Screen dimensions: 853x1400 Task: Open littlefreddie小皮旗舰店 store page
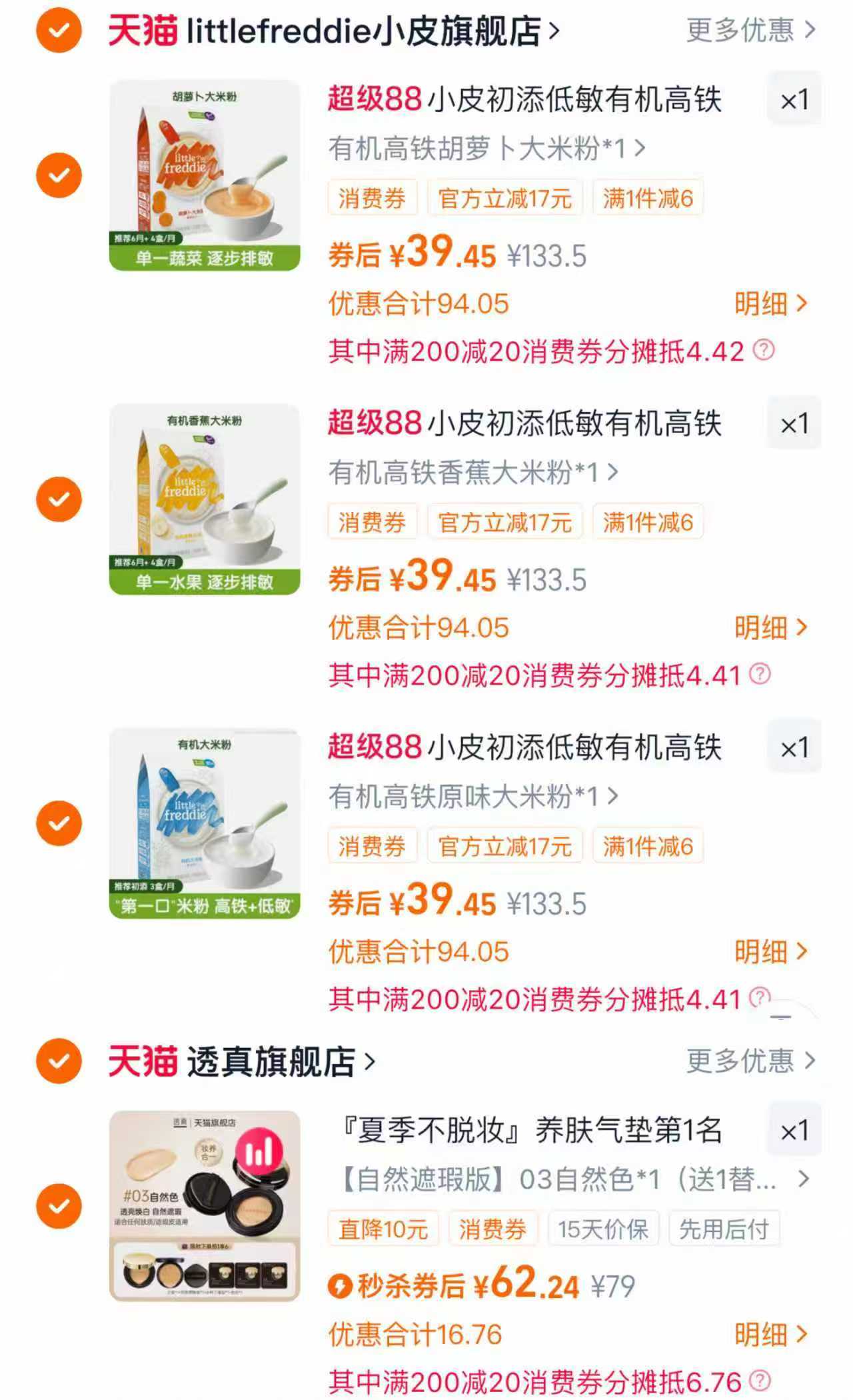coord(333,31)
